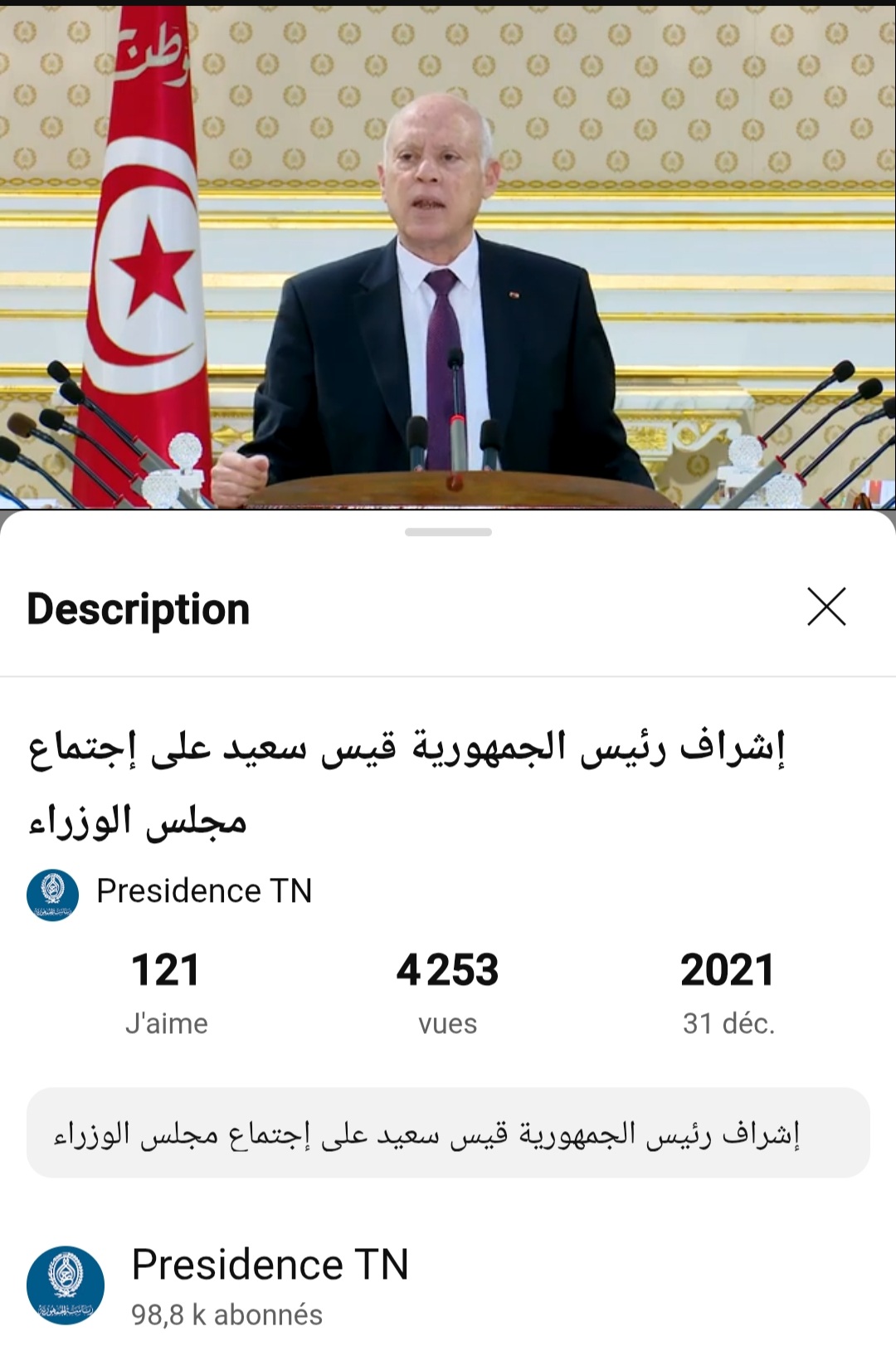Tap the 'Presidence TN' channel name link
This screenshot has height=1346, width=896.
[204, 893]
